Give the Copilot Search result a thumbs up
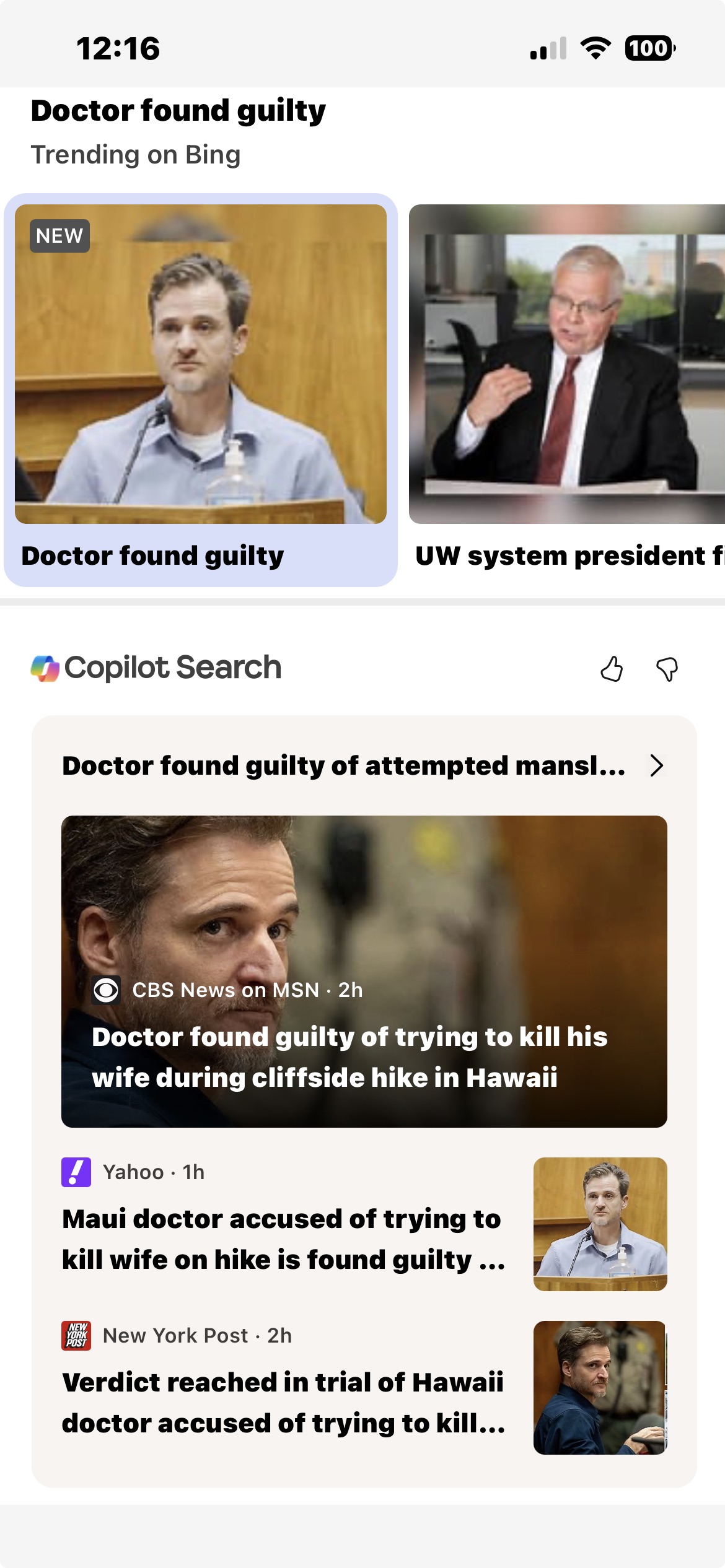Screen dimensions: 725x1568 (612, 669)
